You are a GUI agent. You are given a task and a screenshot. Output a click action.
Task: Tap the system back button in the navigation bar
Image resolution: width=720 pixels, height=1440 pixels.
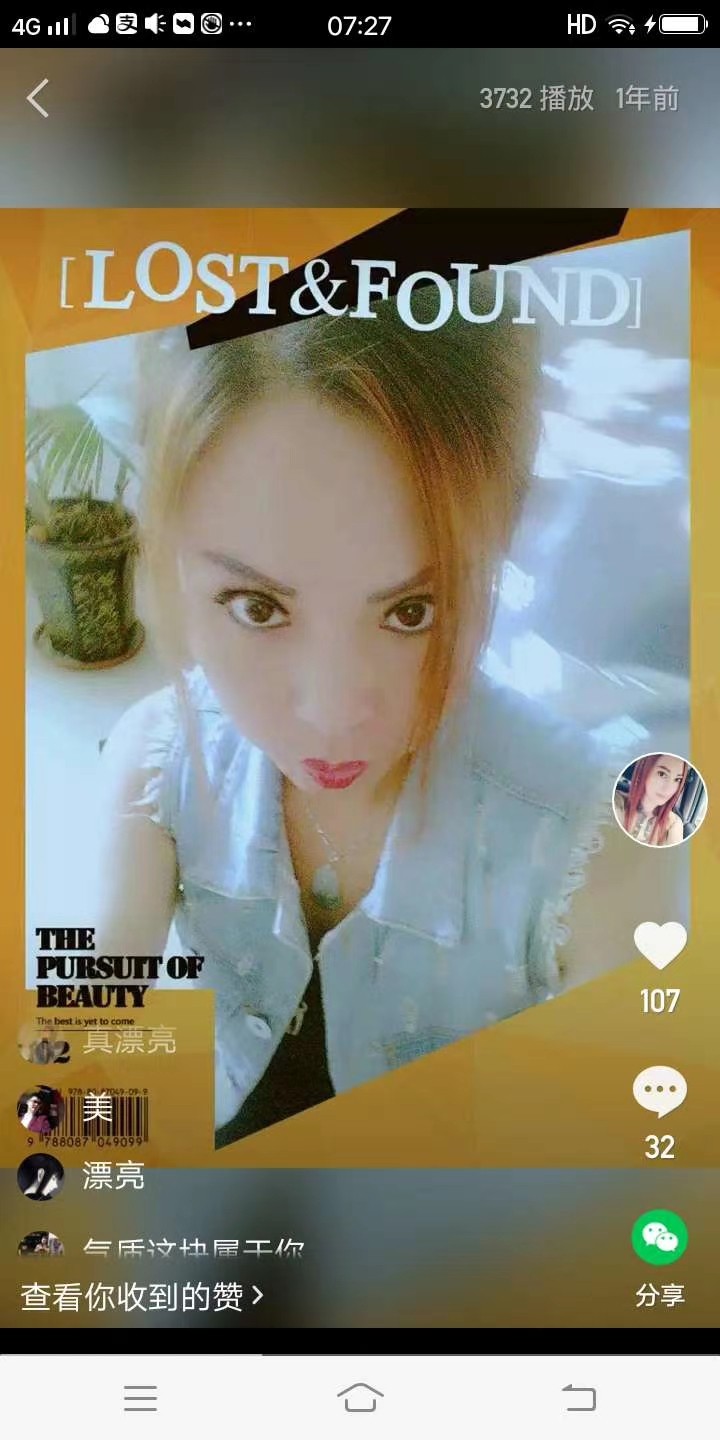[x=578, y=1398]
